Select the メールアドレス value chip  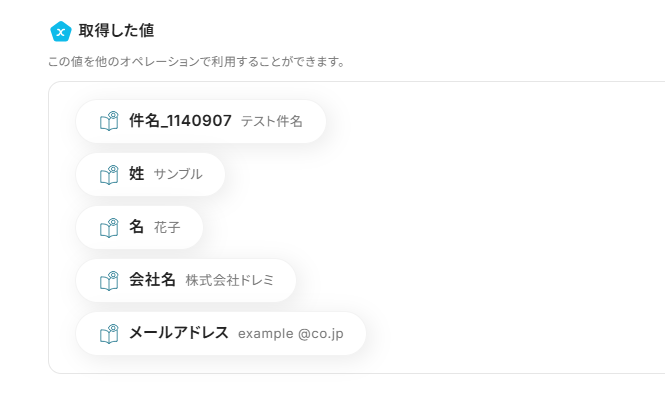coord(220,334)
